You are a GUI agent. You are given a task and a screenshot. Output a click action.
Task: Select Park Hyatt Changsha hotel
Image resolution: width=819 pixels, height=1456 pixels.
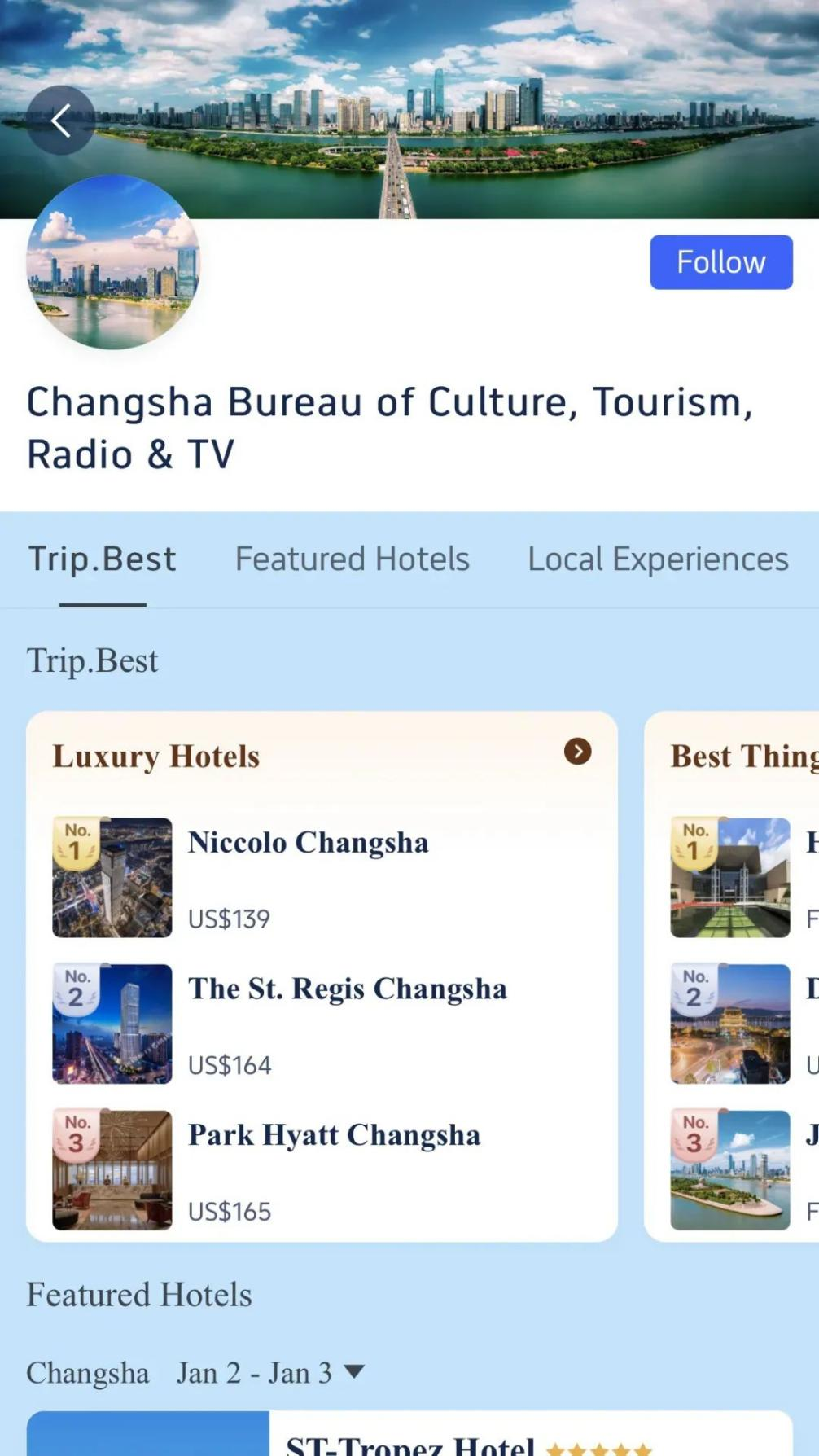(x=334, y=1136)
